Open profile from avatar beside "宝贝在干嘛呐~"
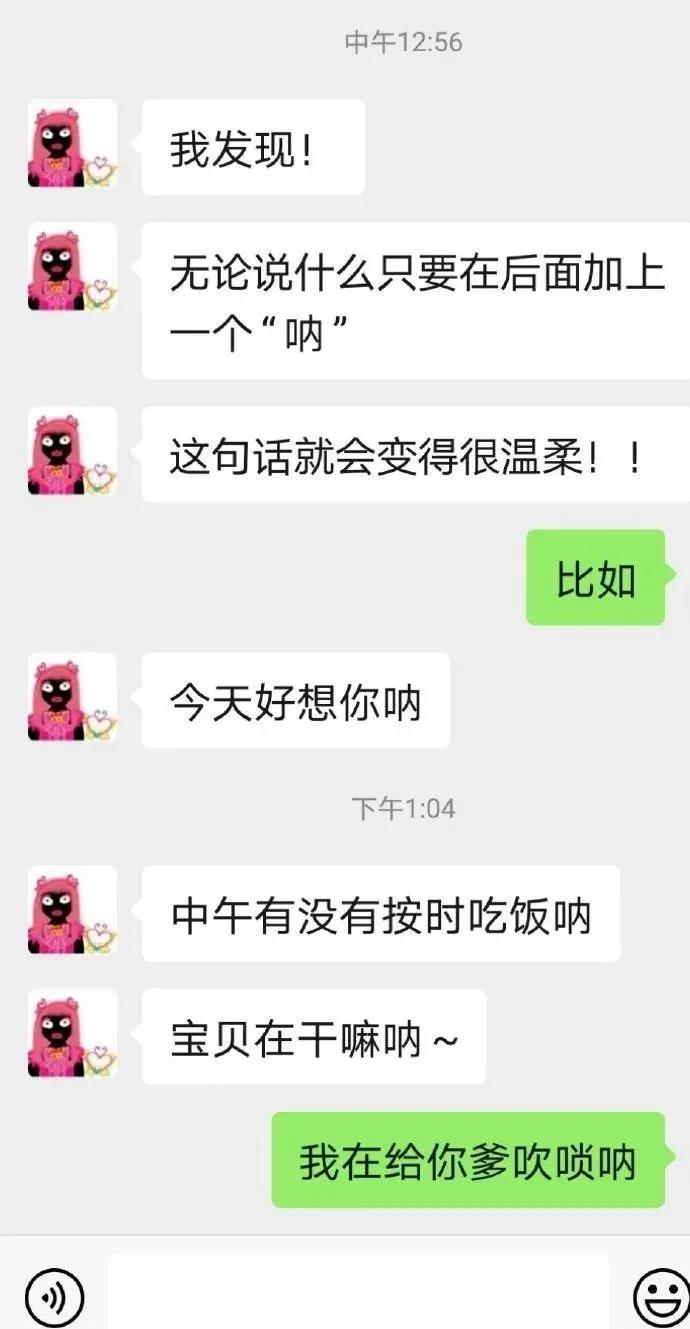 click(72, 1033)
